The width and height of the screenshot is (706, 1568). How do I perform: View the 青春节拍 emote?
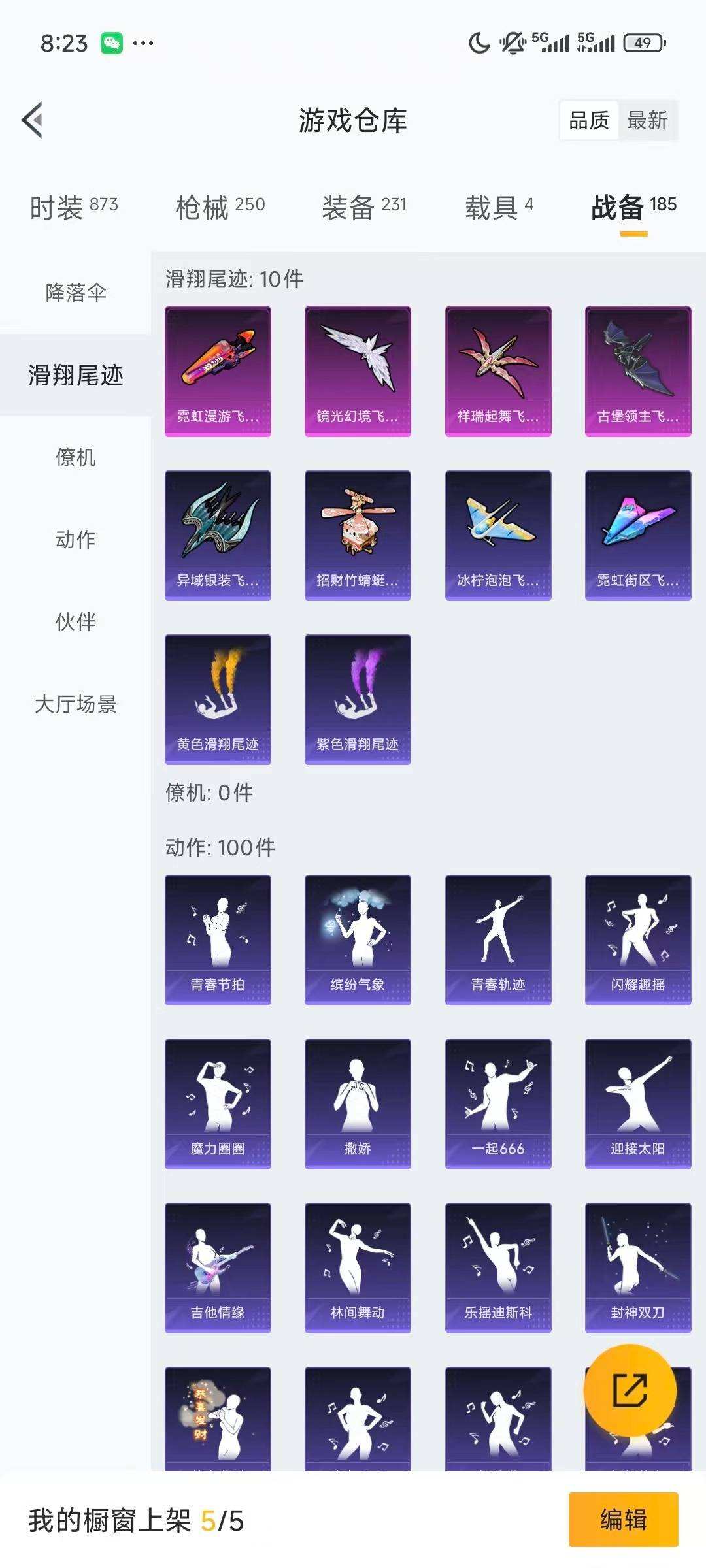coord(218,939)
